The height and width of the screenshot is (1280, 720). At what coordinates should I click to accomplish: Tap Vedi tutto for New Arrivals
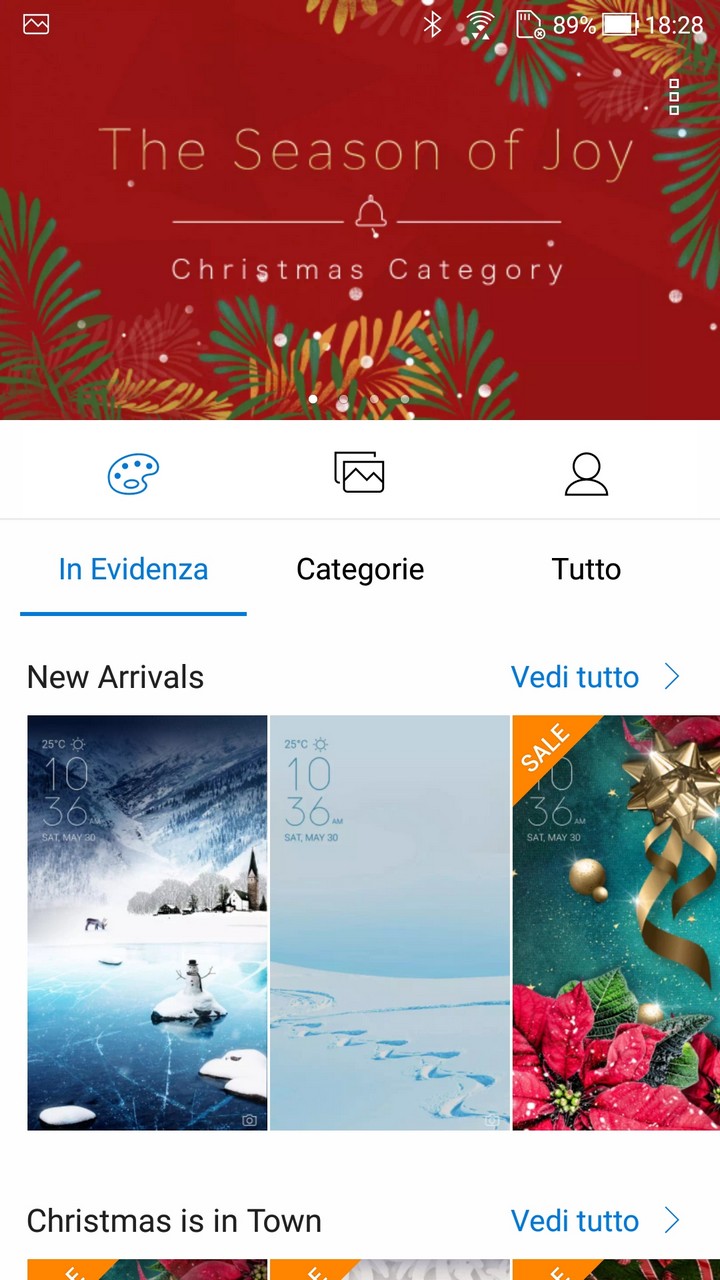coord(596,677)
